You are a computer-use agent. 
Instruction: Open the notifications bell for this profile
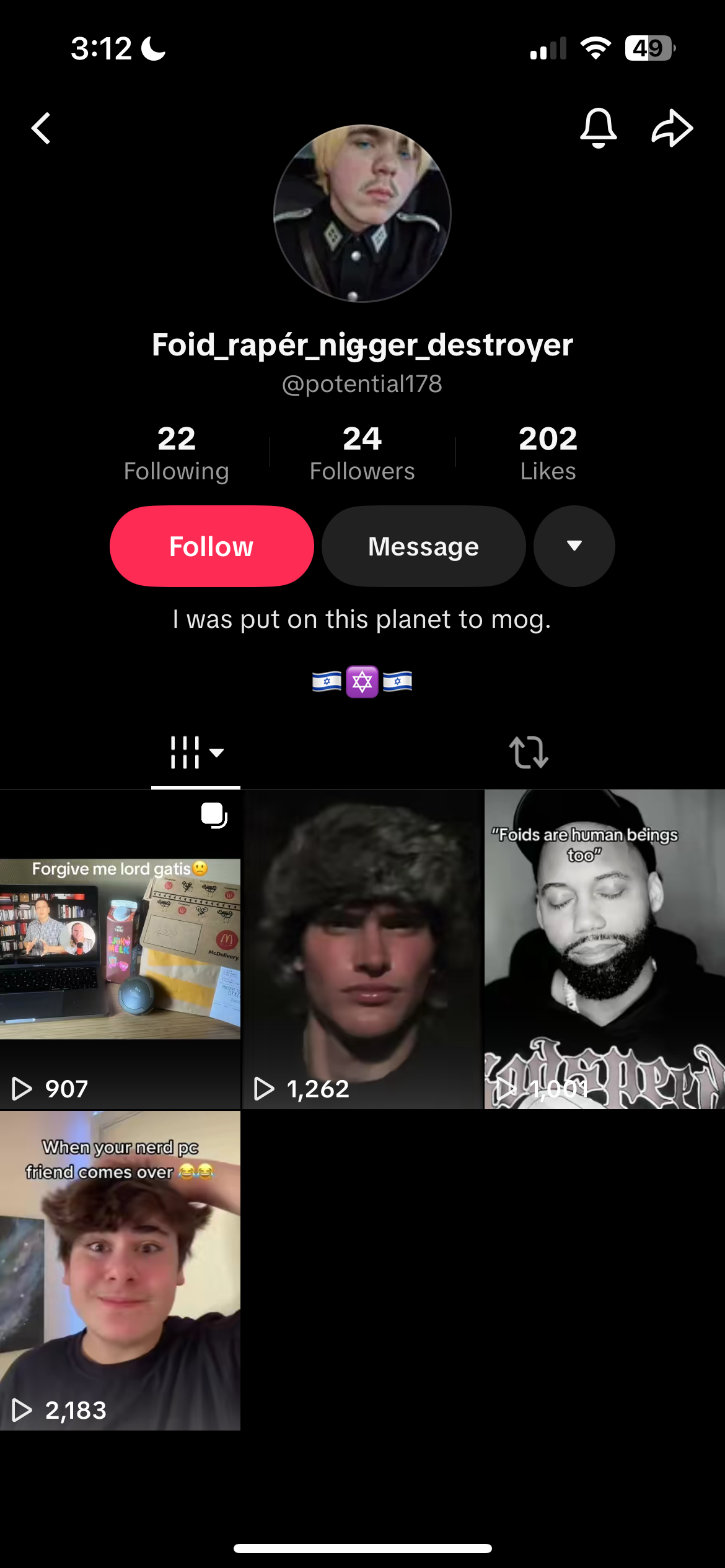tap(598, 128)
